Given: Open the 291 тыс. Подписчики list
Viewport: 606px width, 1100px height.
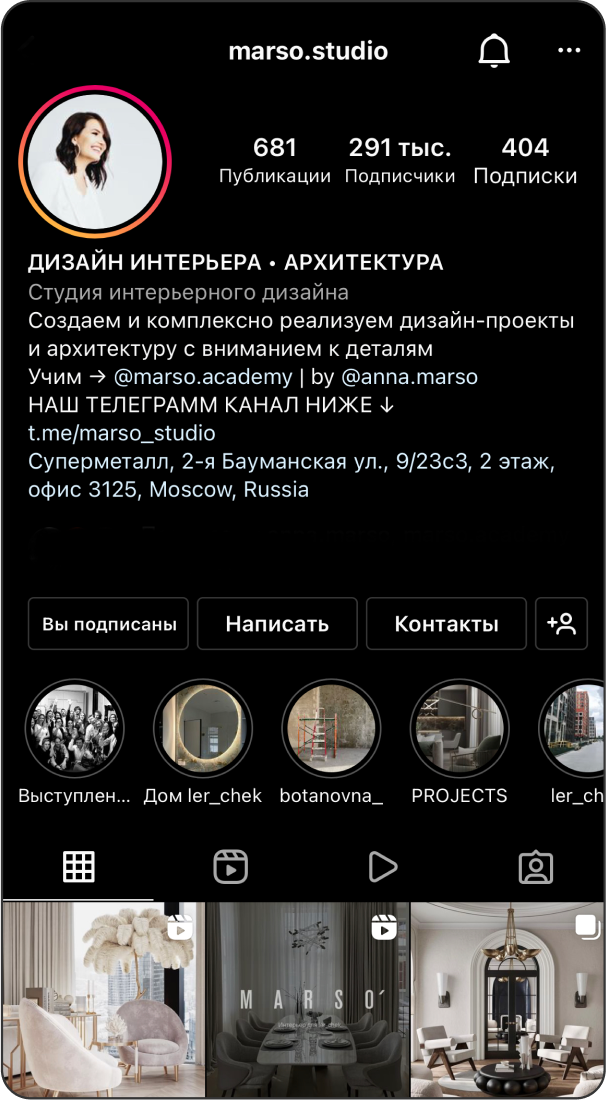Looking at the screenshot, I should click(x=400, y=161).
